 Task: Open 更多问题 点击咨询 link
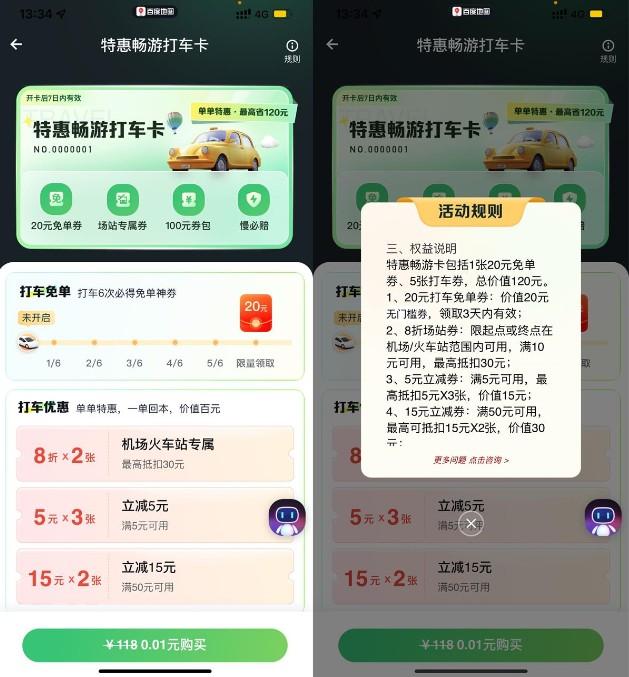point(470,460)
